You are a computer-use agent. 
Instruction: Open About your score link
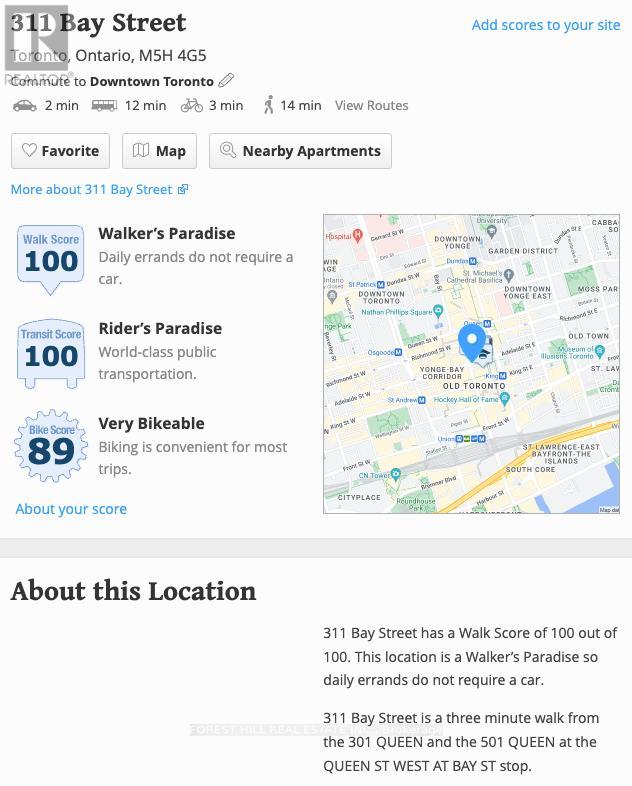[x=71, y=509]
